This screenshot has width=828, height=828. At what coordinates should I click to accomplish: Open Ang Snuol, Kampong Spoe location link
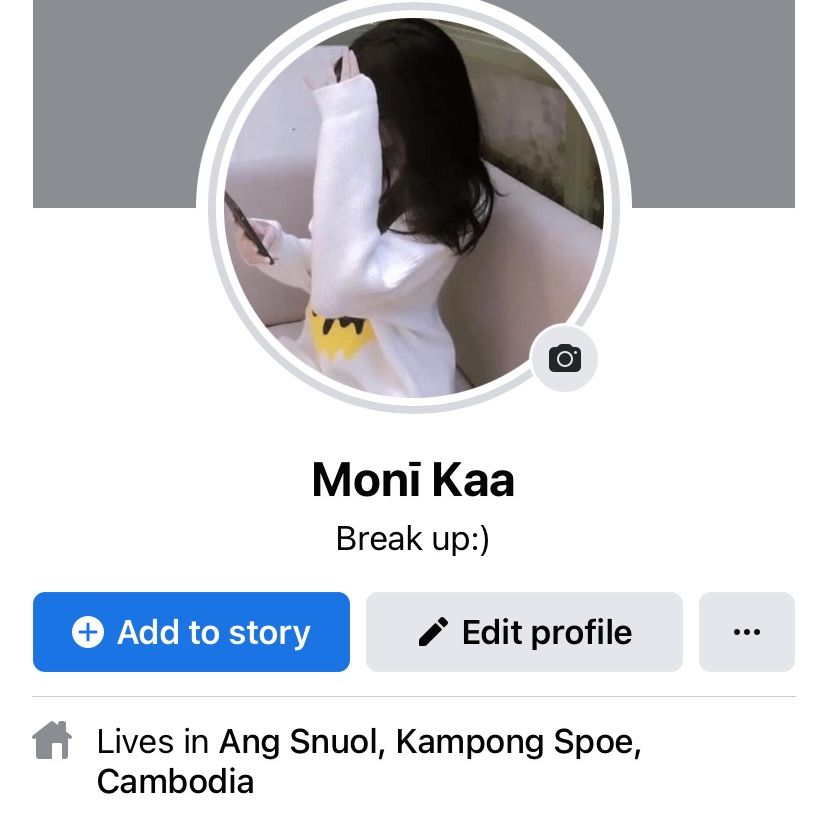[429, 742]
